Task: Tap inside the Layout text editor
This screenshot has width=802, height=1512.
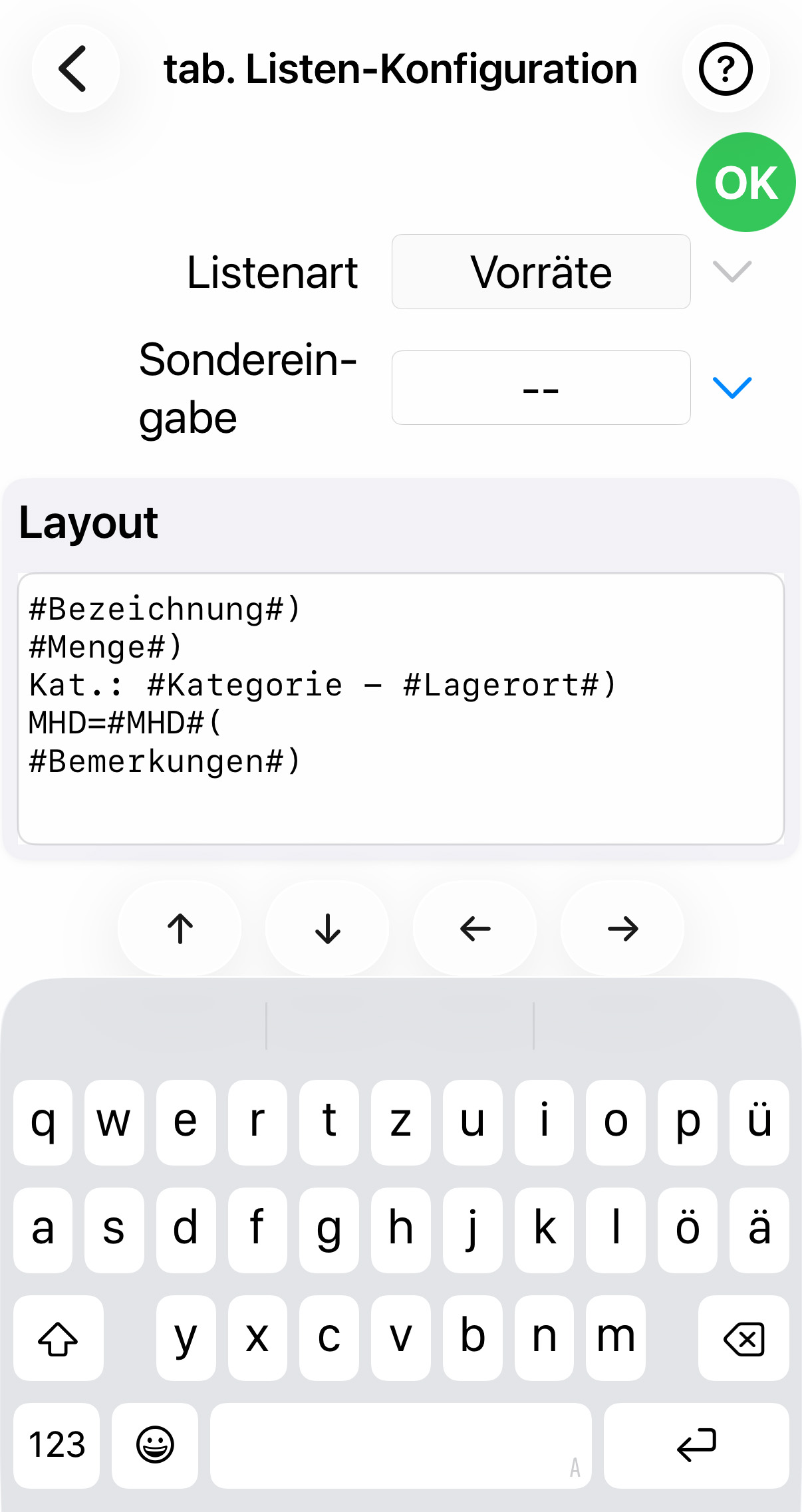Action: pyautogui.click(x=400, y=708)
